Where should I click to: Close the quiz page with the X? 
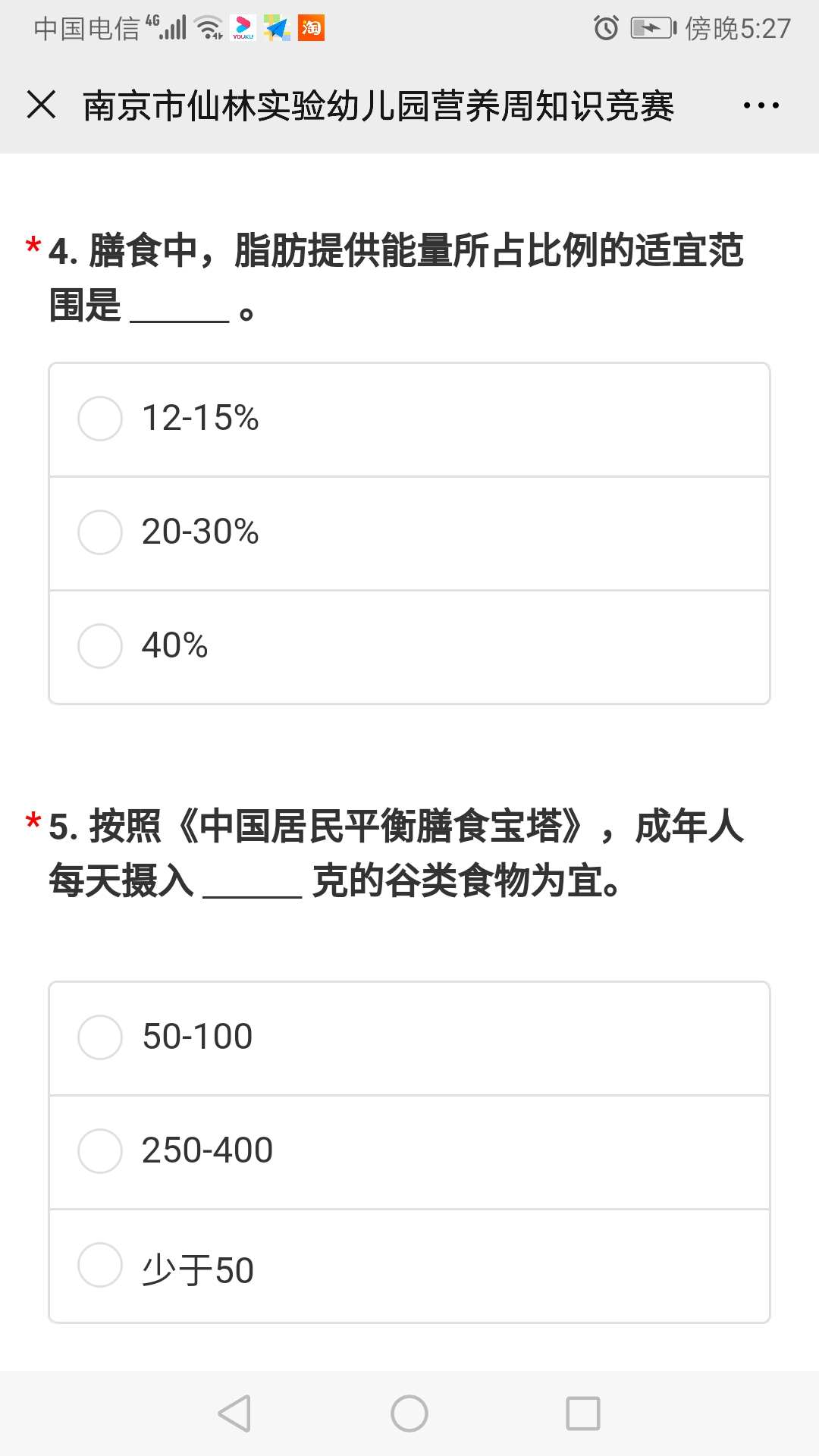tap(41, 105)
